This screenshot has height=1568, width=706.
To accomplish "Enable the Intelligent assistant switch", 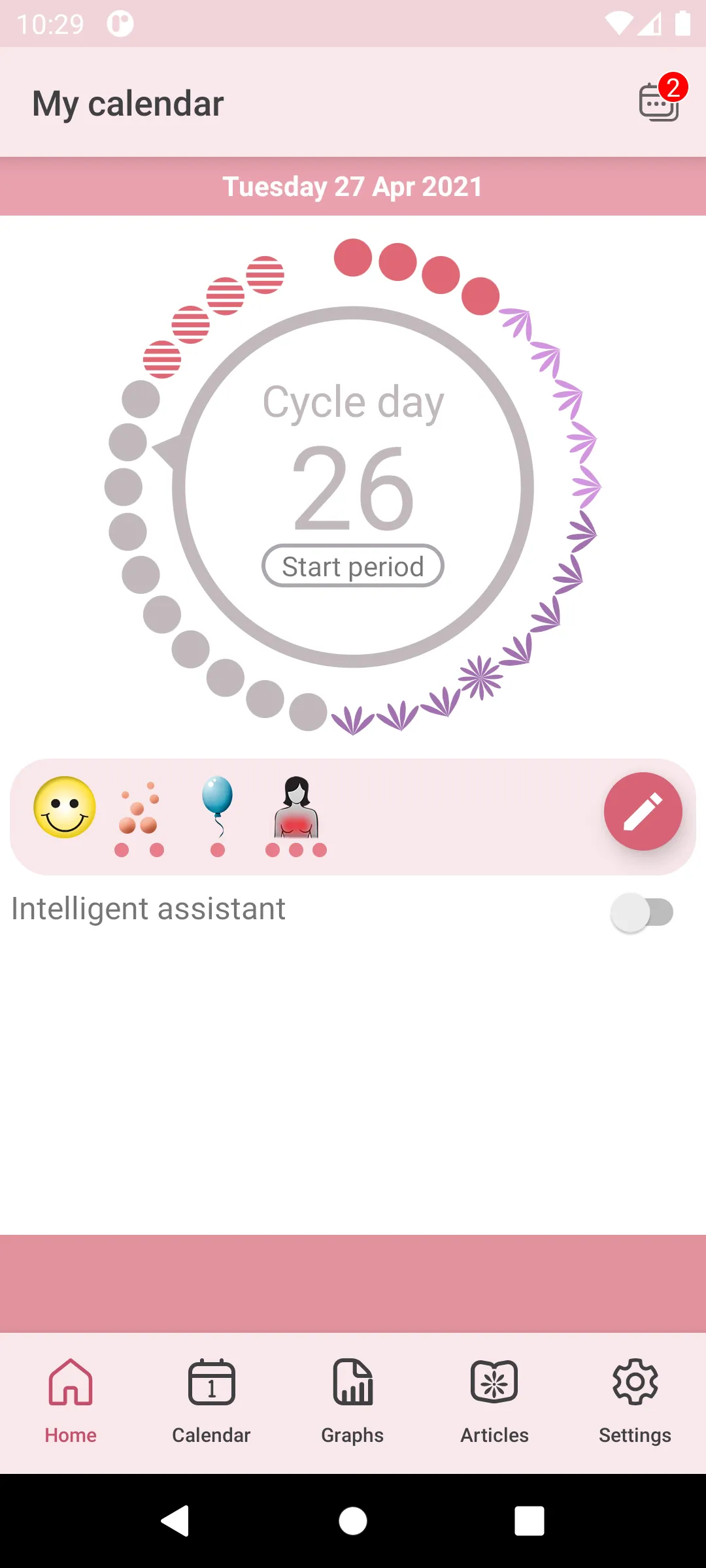I will point(642,912).
